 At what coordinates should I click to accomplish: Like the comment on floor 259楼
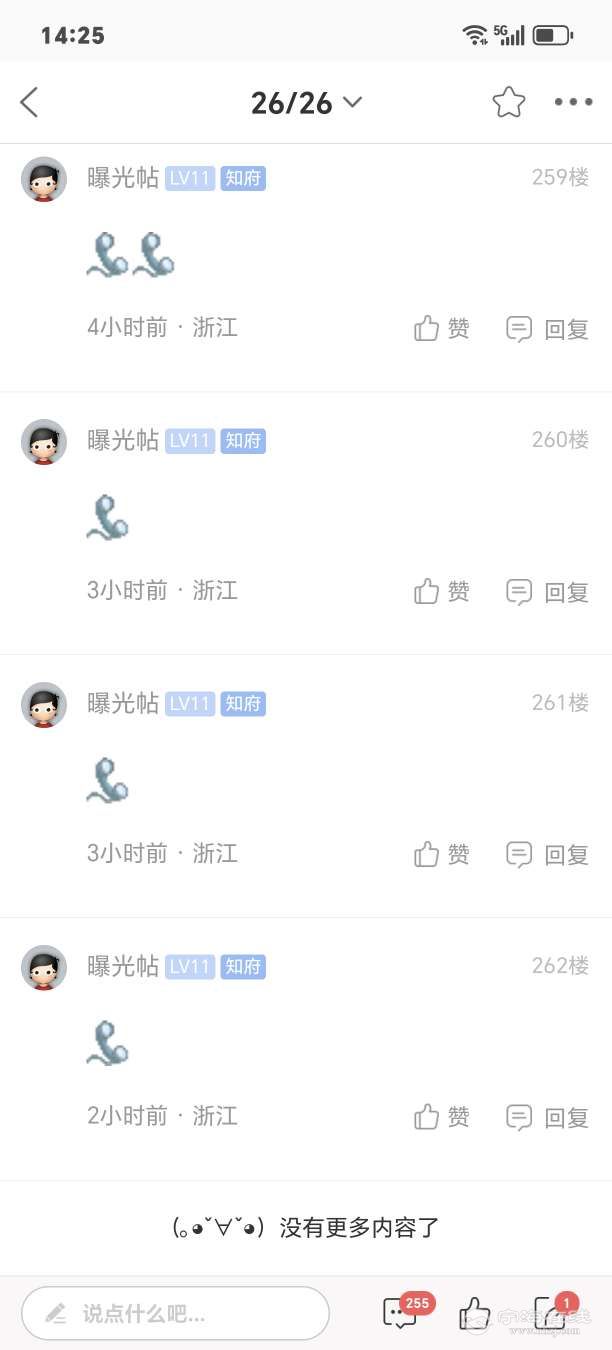(x=442, y=329)
